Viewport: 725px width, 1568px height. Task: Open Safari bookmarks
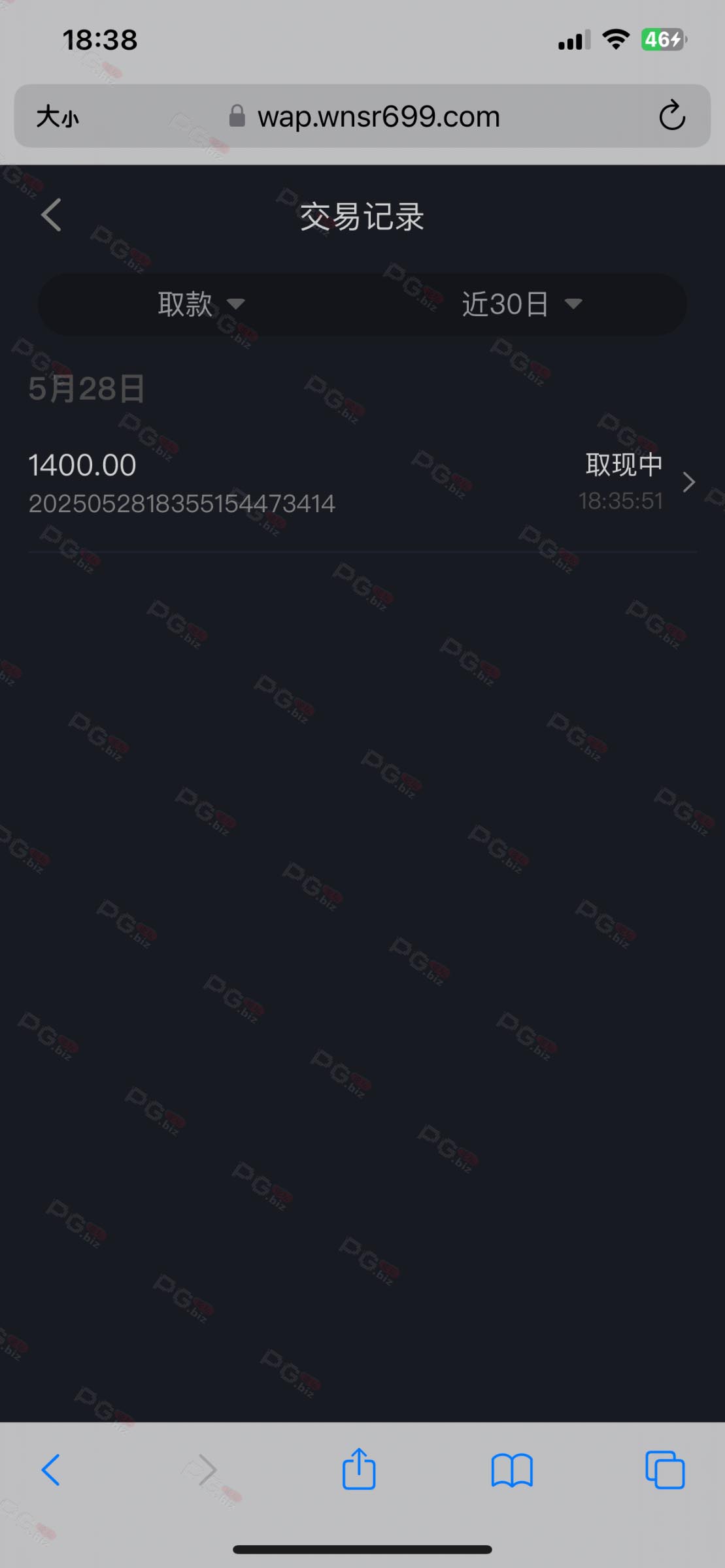(512, 1470)
